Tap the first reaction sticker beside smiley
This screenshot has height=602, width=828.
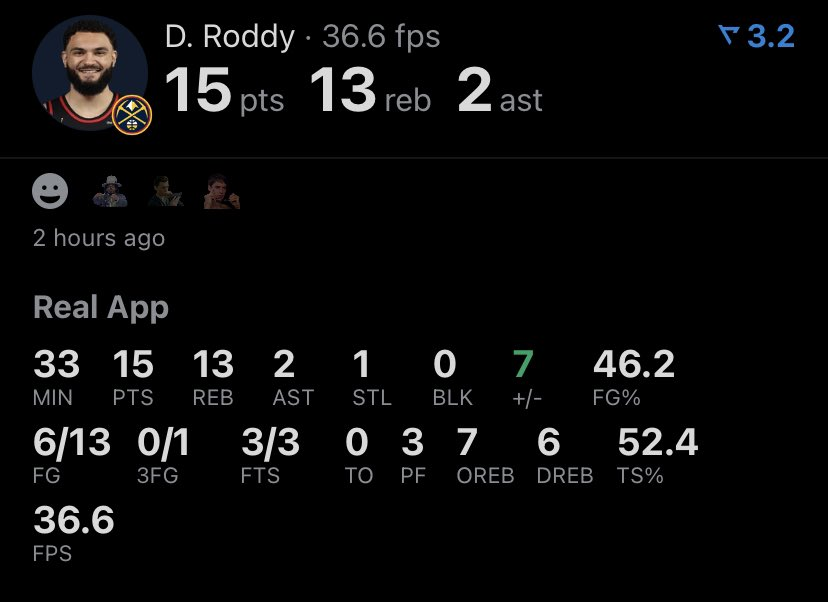click(x=110, y=190)
